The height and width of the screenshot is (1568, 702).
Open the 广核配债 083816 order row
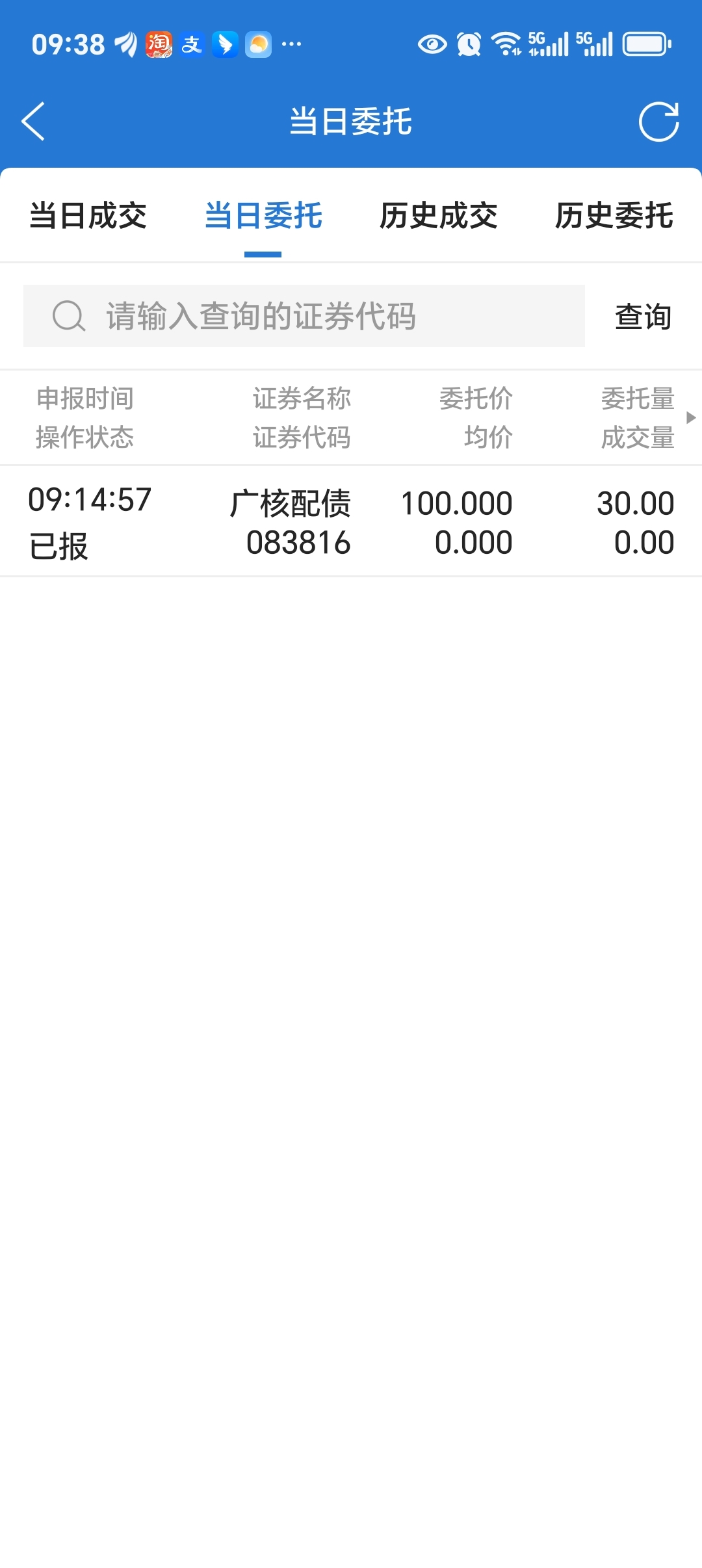pyautogui.click(x=351, y=521)
